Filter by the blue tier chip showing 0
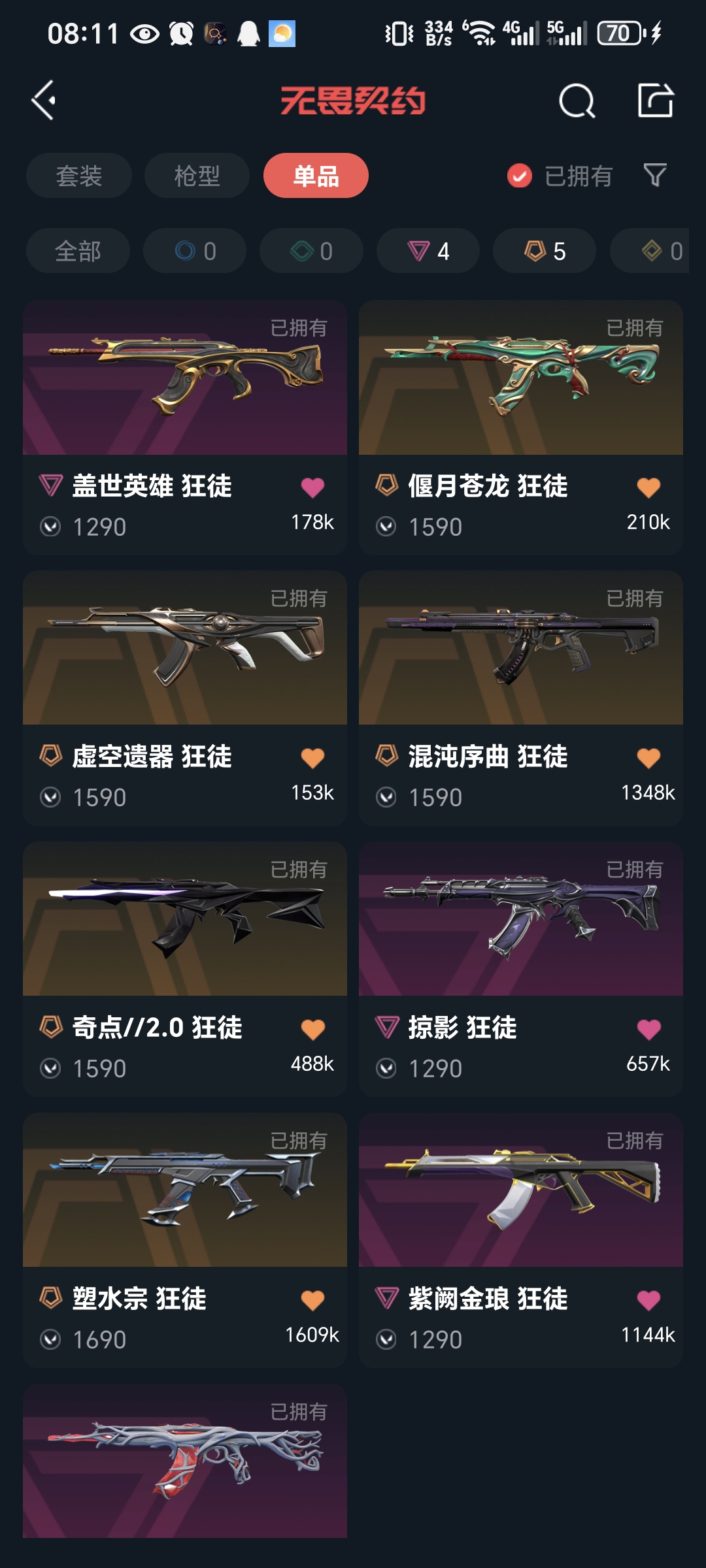The height and width of the screenshot is (1568, 706). (x=195, y=251)
